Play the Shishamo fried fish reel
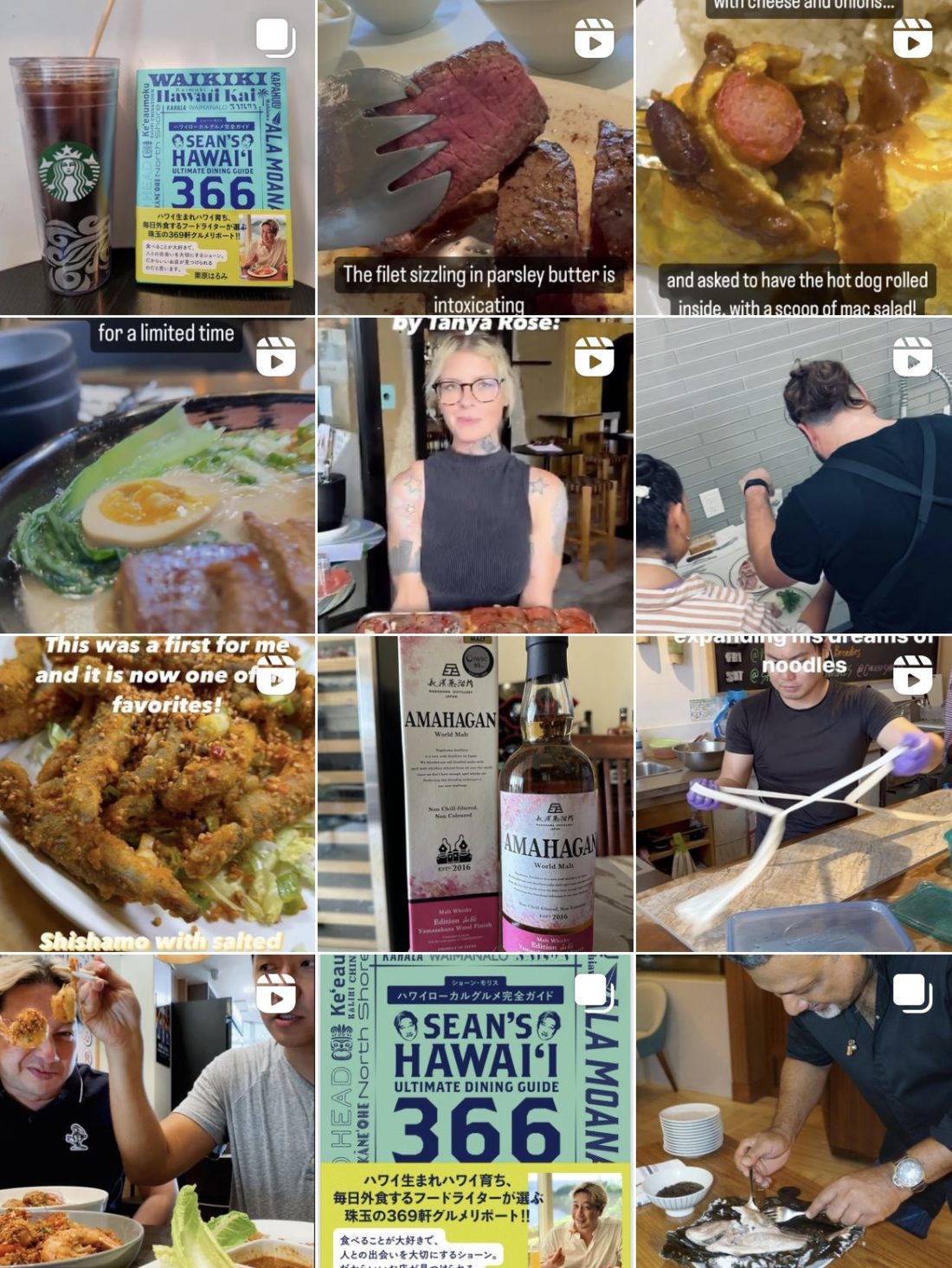The image size is (952, 1268). click(158, 794)
